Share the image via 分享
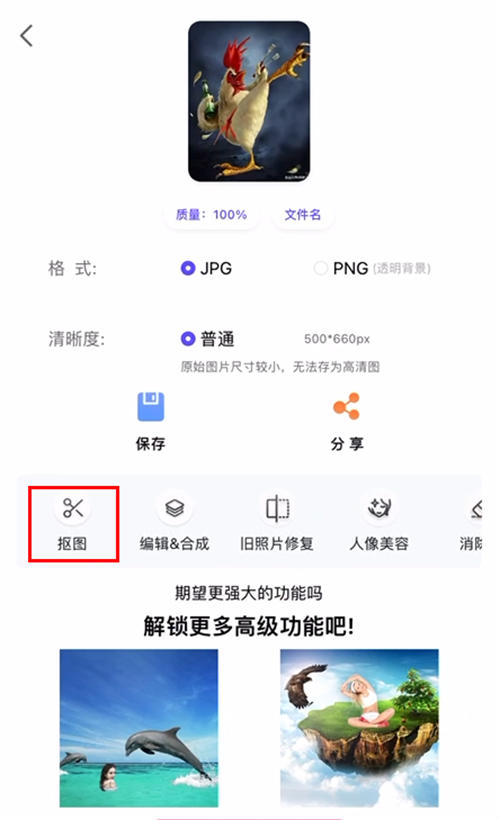Screen dimensions: 500x820 [x=346, y=422]
